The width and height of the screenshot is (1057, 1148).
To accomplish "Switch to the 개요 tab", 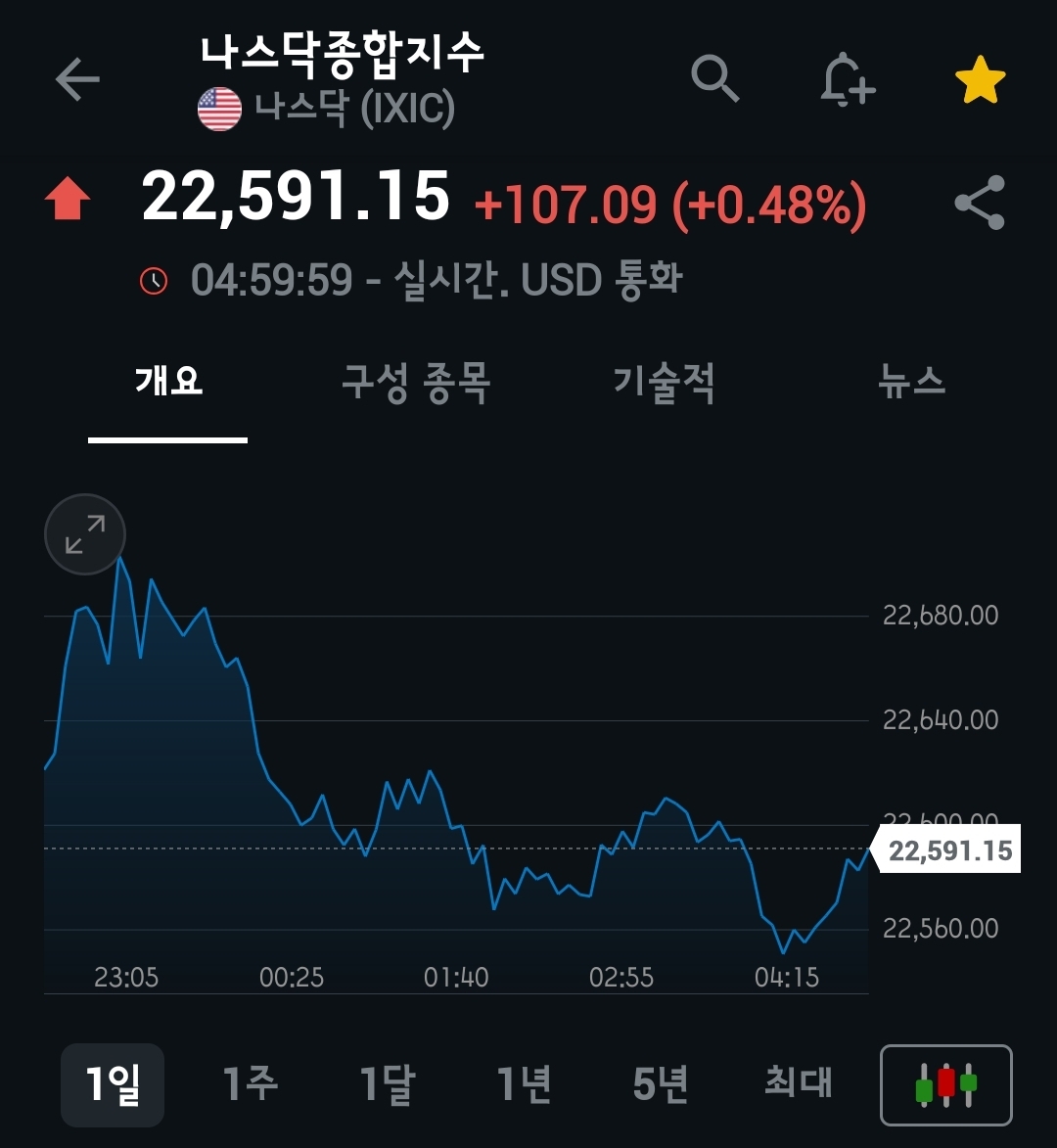I will click(x=168, y=380).
